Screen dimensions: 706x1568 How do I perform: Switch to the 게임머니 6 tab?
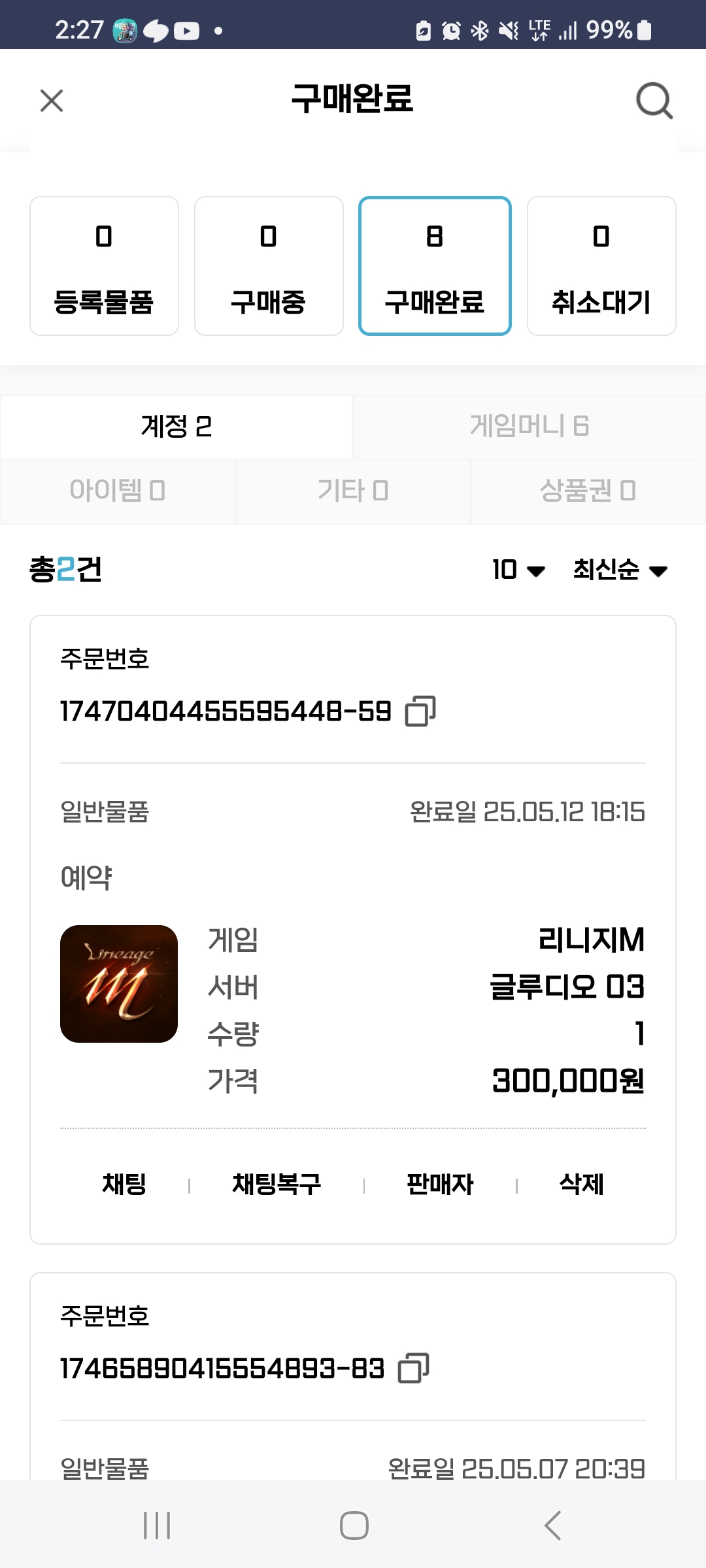pyautogui.click(x=529, y=427)
